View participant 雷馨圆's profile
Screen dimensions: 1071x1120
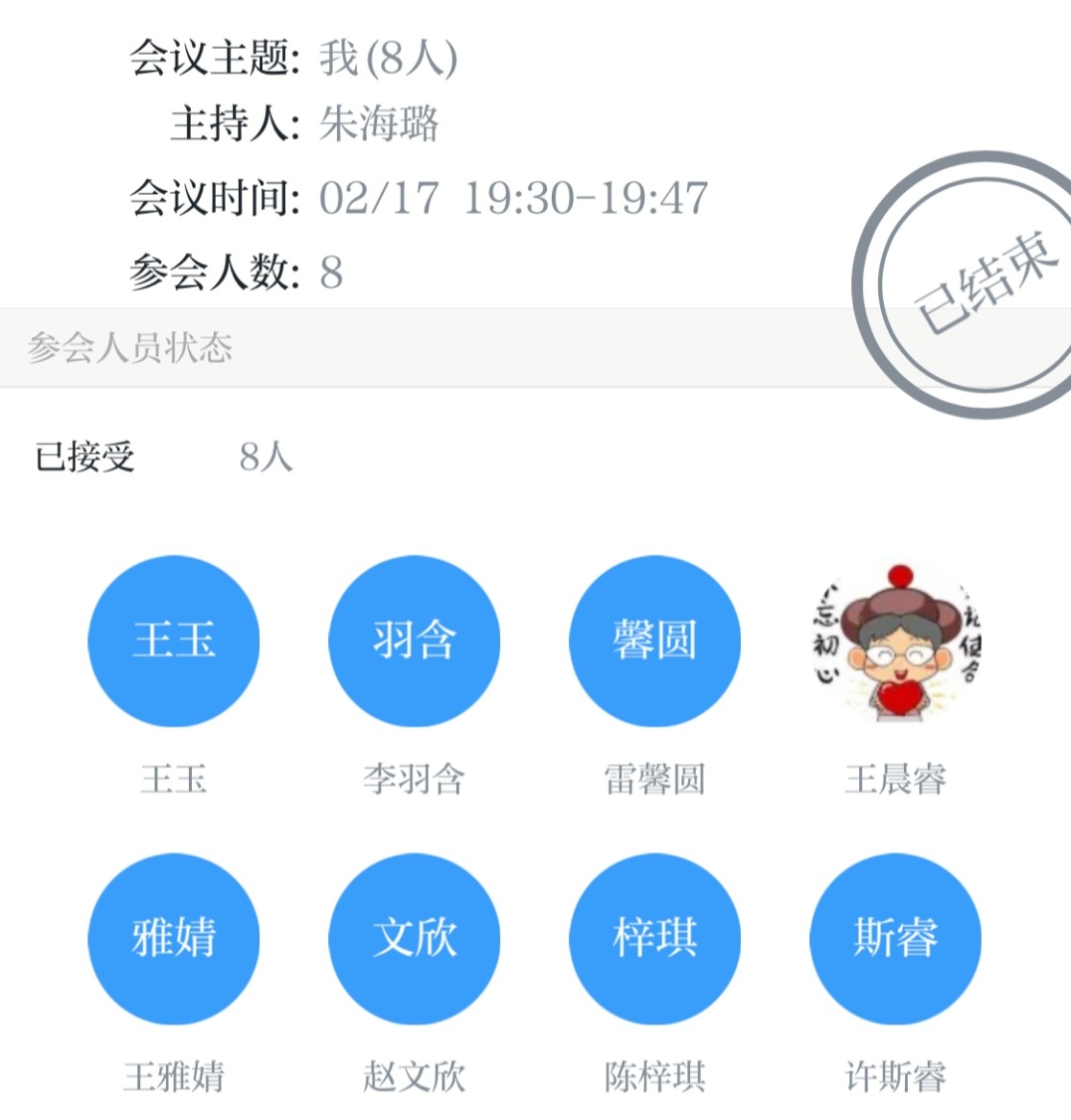[x=654, y=641]
